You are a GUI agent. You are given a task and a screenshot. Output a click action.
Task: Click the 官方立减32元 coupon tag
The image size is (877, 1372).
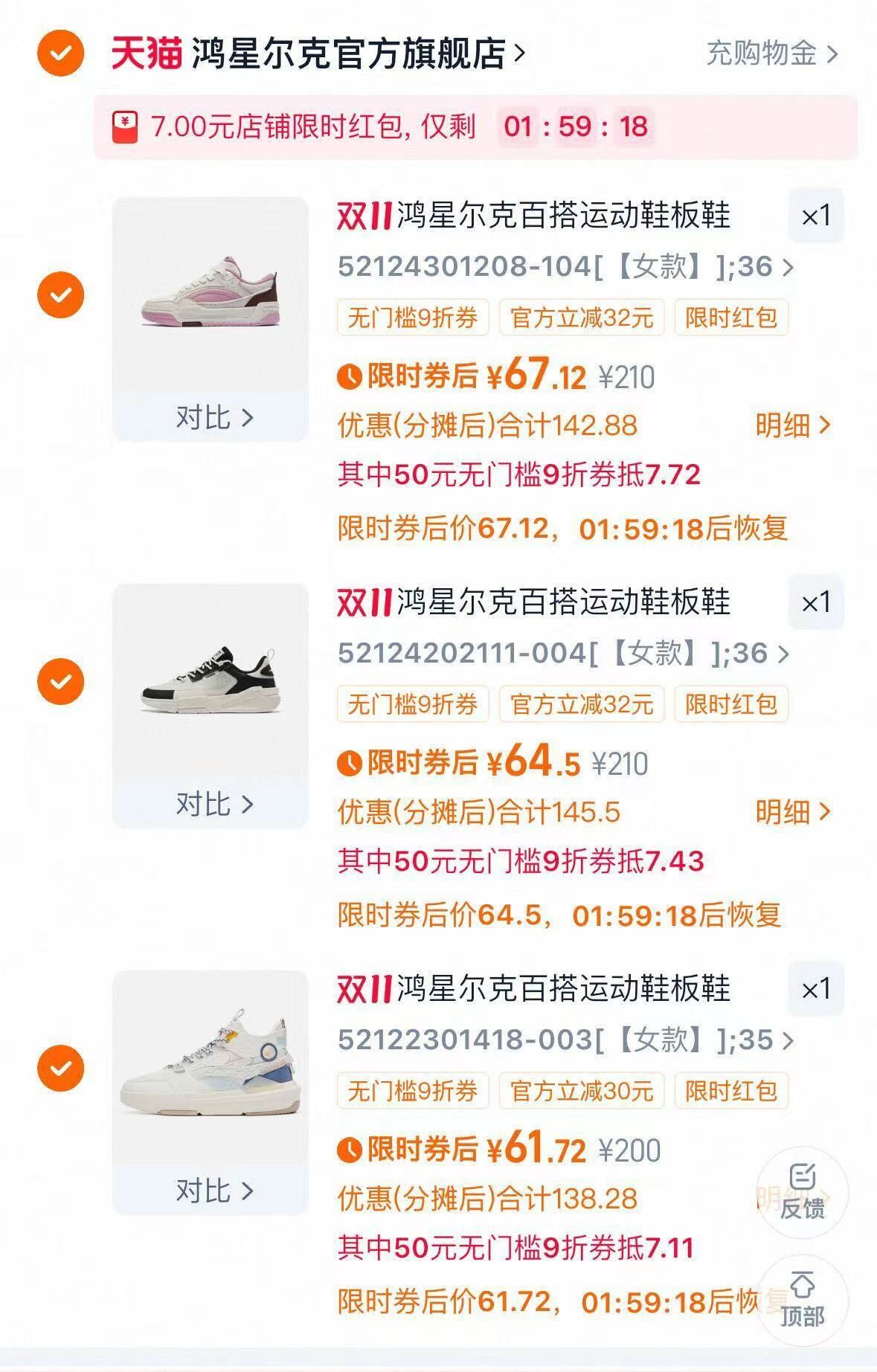click(583, 318)
